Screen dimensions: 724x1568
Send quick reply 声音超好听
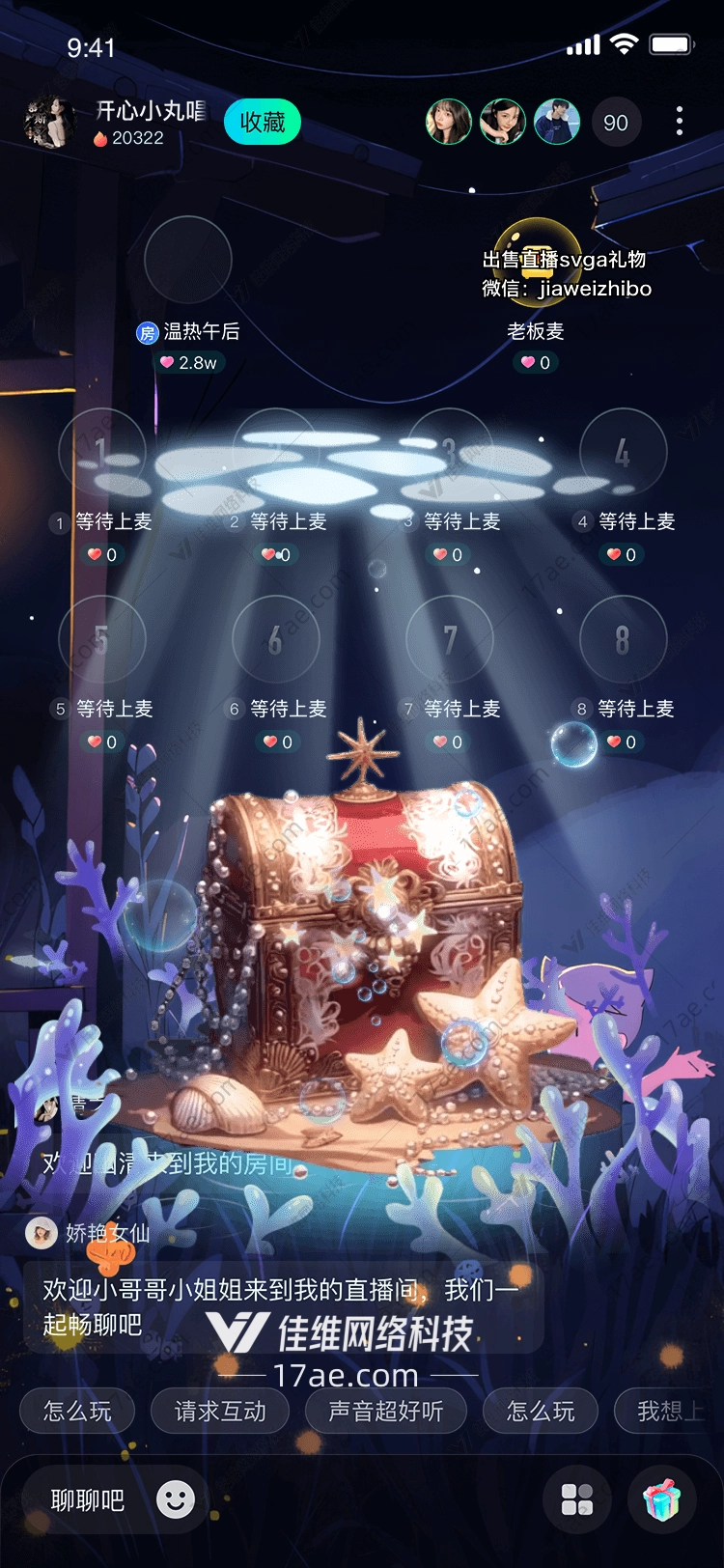(385, 1412)
